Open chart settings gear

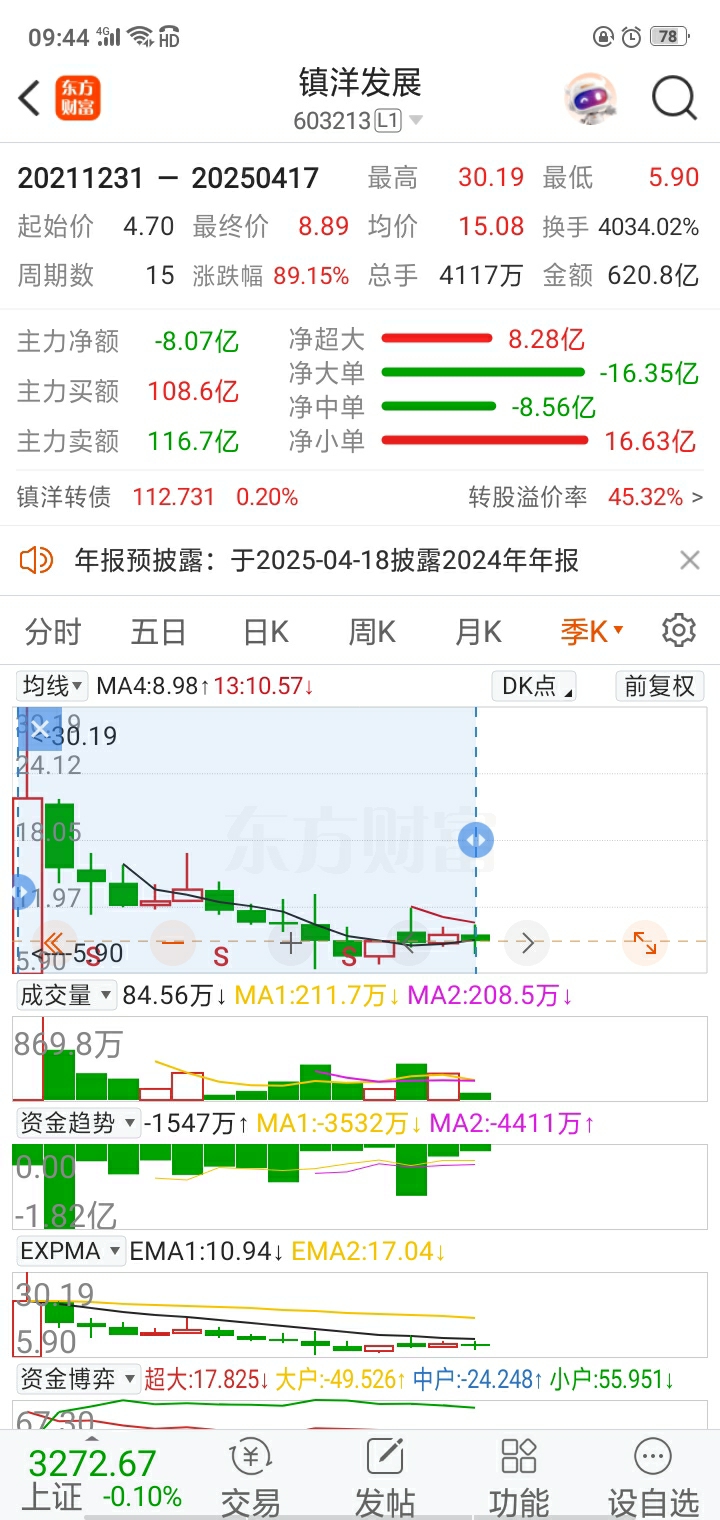[679, 631]
